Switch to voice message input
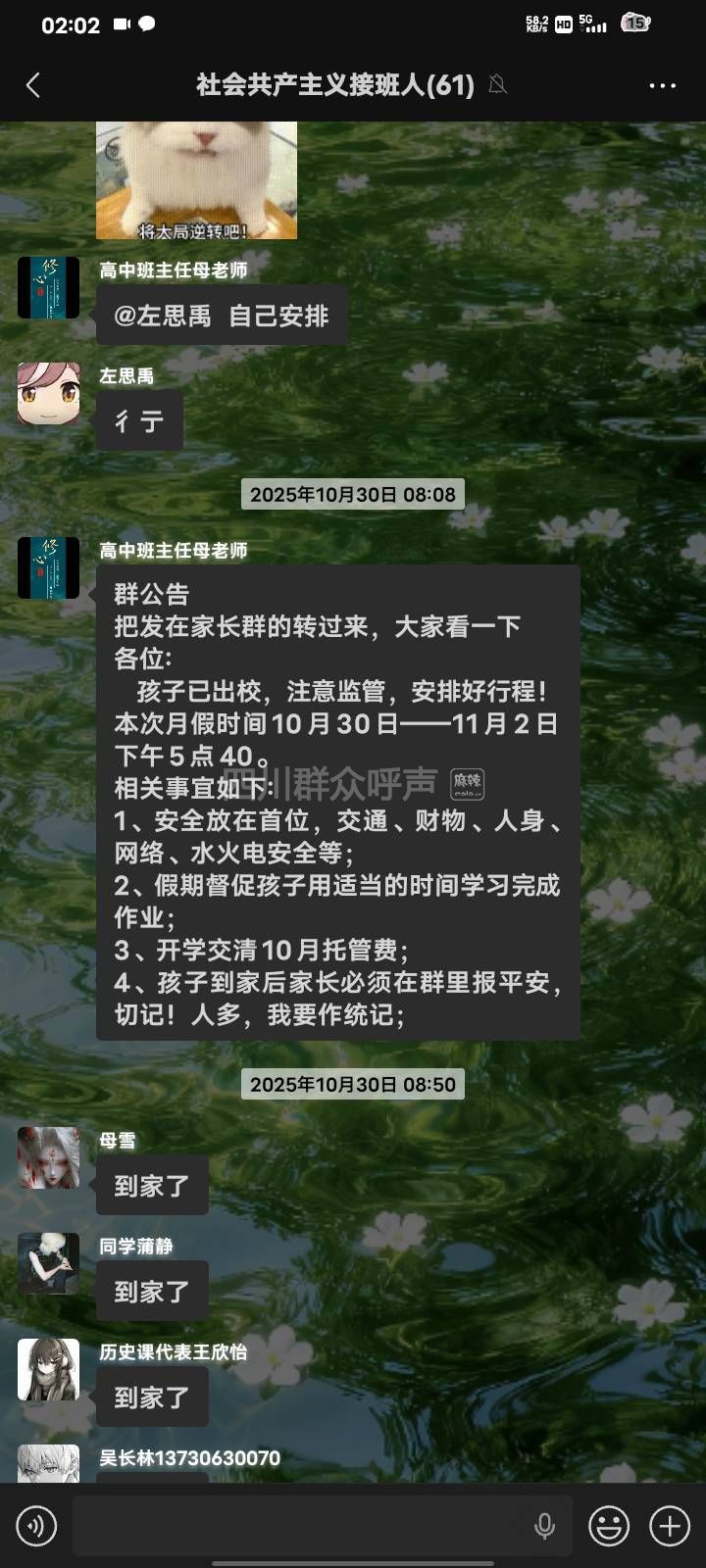Image resolution: width=706 pixels, height=1568 pixels. [36, 1526]
